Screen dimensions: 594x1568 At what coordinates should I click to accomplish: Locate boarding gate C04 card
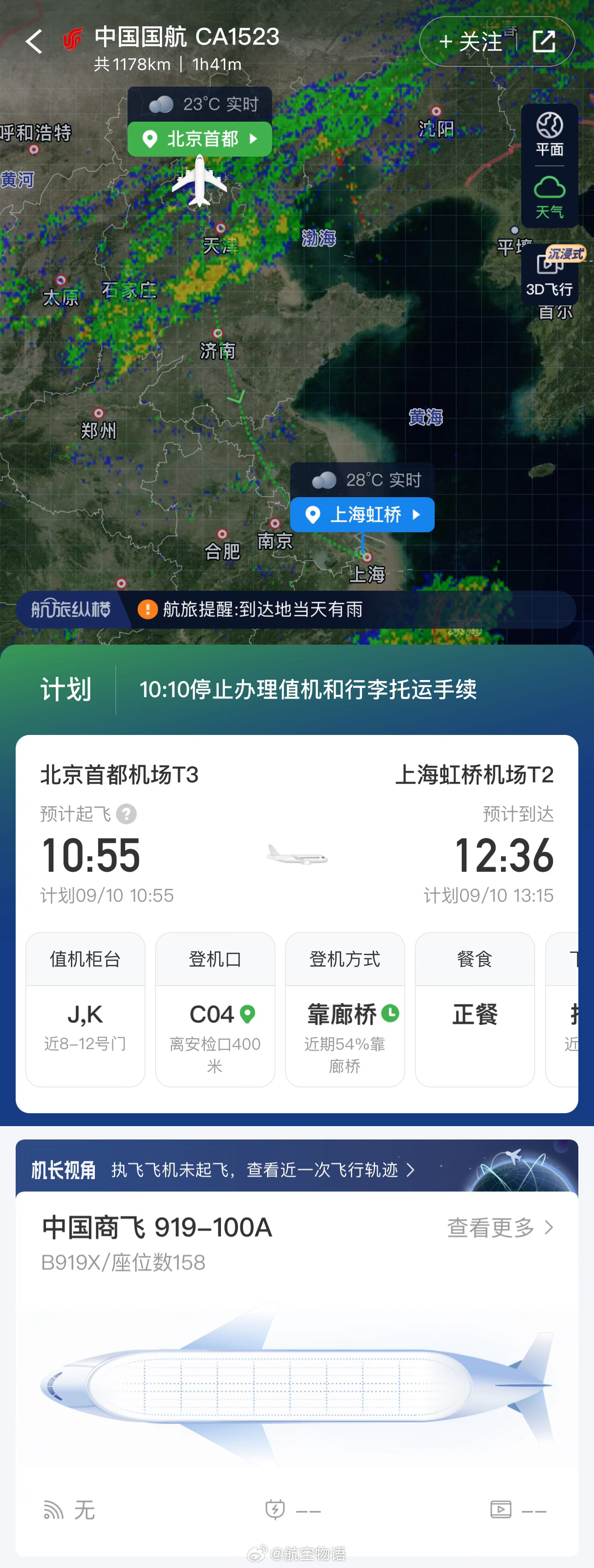coord(215,1009)
